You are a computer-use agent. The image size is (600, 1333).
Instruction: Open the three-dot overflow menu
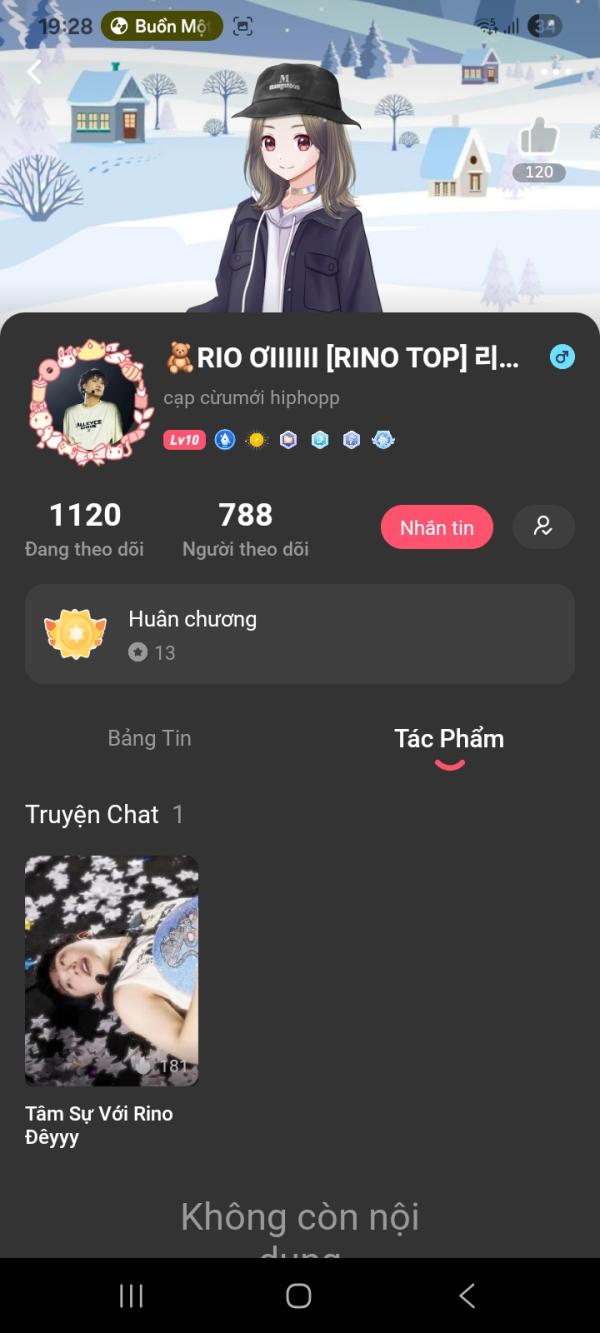pos(556,71)
